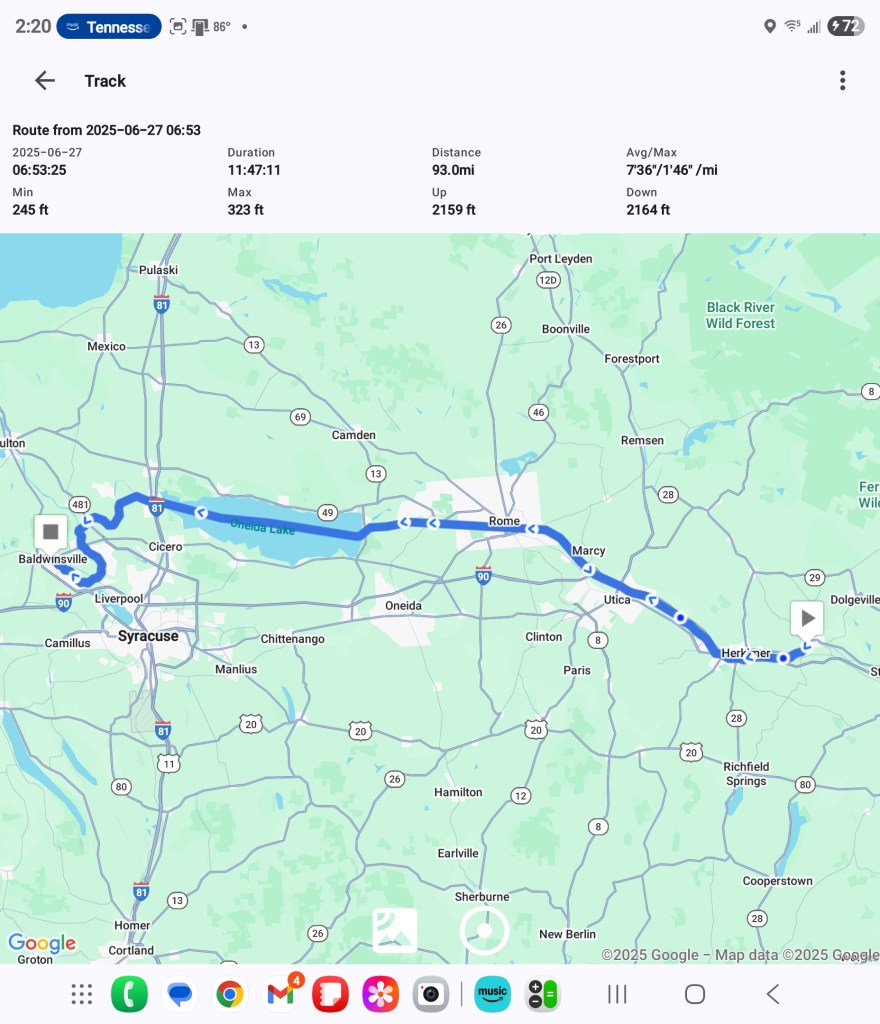This screenshot has height=1024, width=880.
Task: Center the map on the track
Action: coord(485,932)
